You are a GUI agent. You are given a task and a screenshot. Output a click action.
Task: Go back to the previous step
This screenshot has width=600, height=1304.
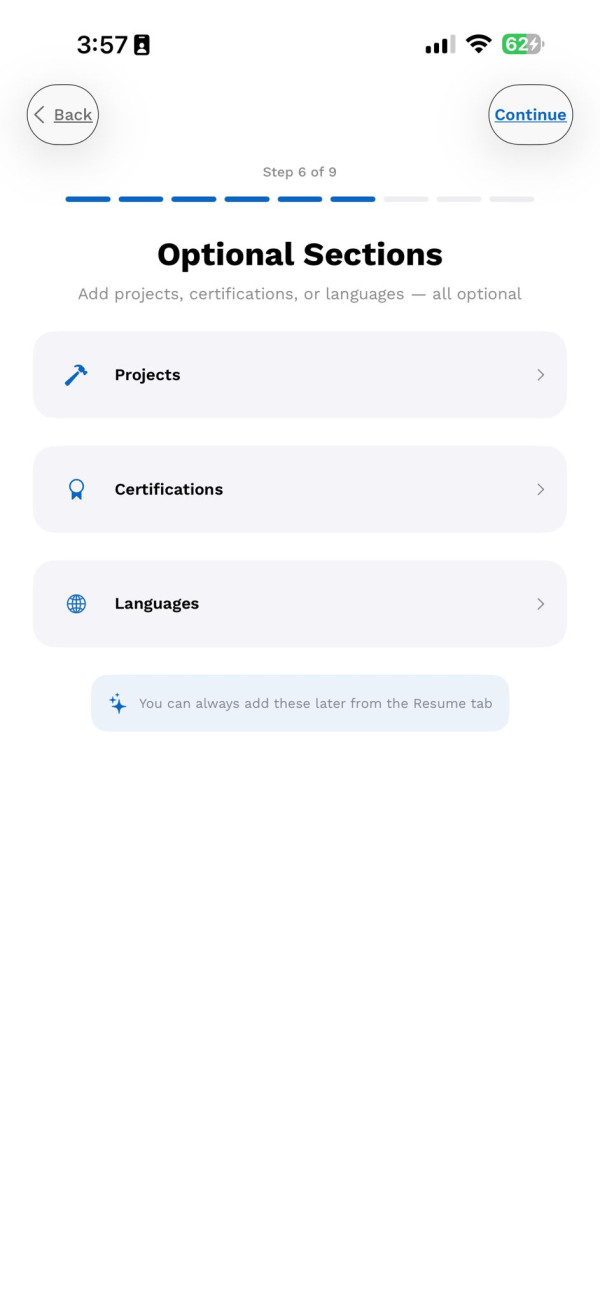(x=63, y=115)
